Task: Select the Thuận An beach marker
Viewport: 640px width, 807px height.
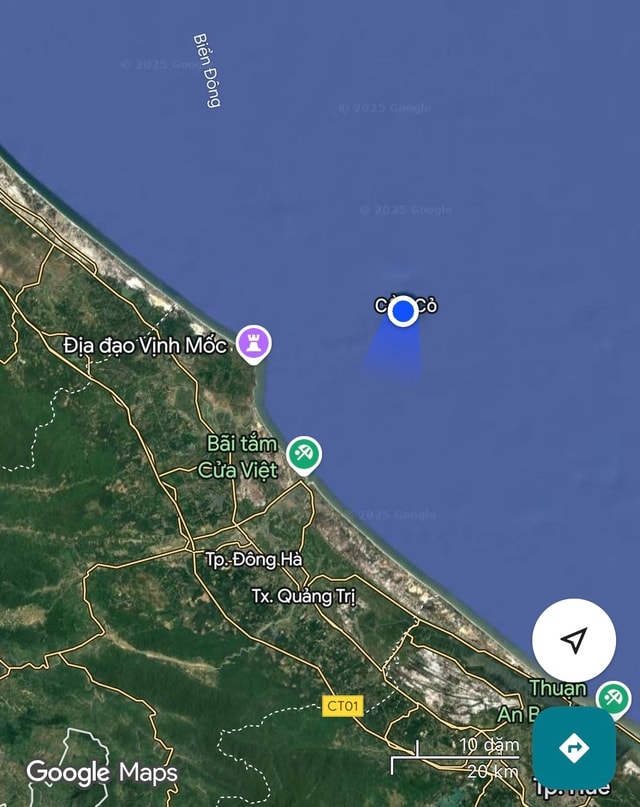Action: 612,697
